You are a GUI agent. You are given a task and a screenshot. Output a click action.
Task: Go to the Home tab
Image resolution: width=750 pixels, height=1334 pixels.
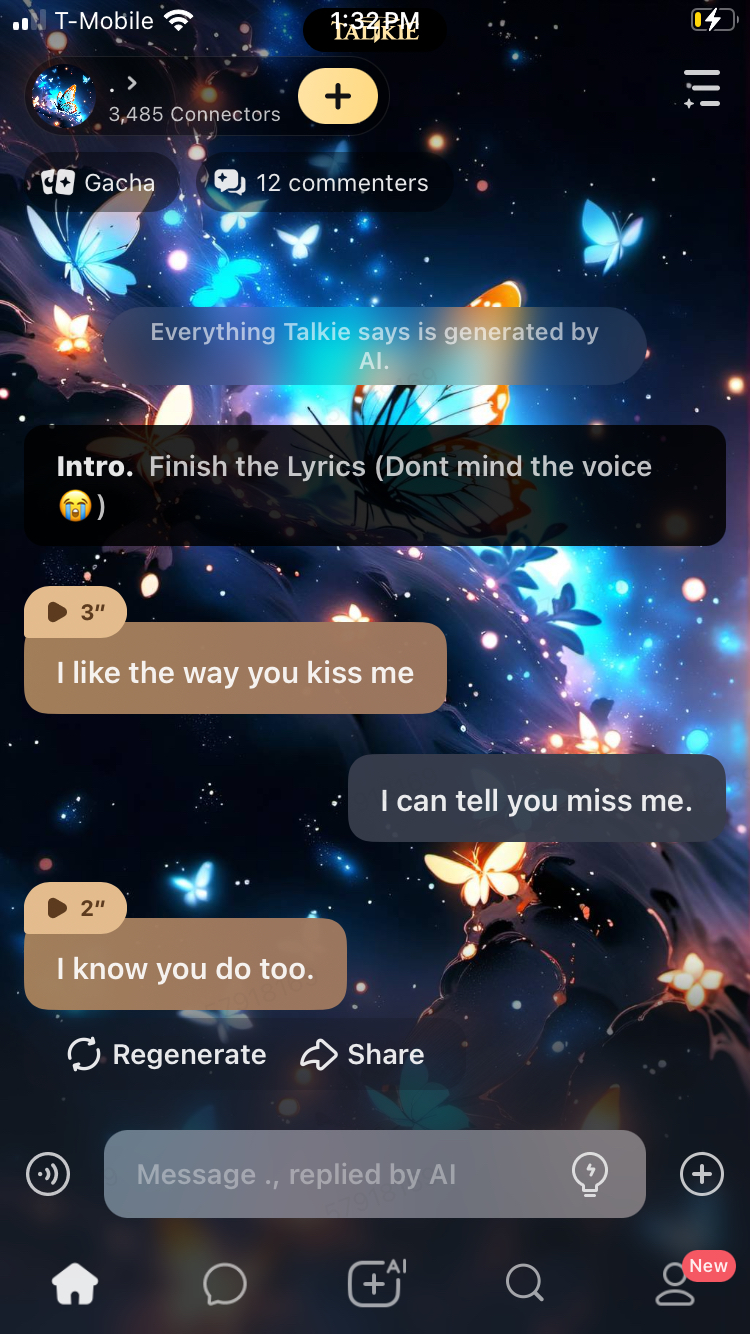coord(76,1283)
